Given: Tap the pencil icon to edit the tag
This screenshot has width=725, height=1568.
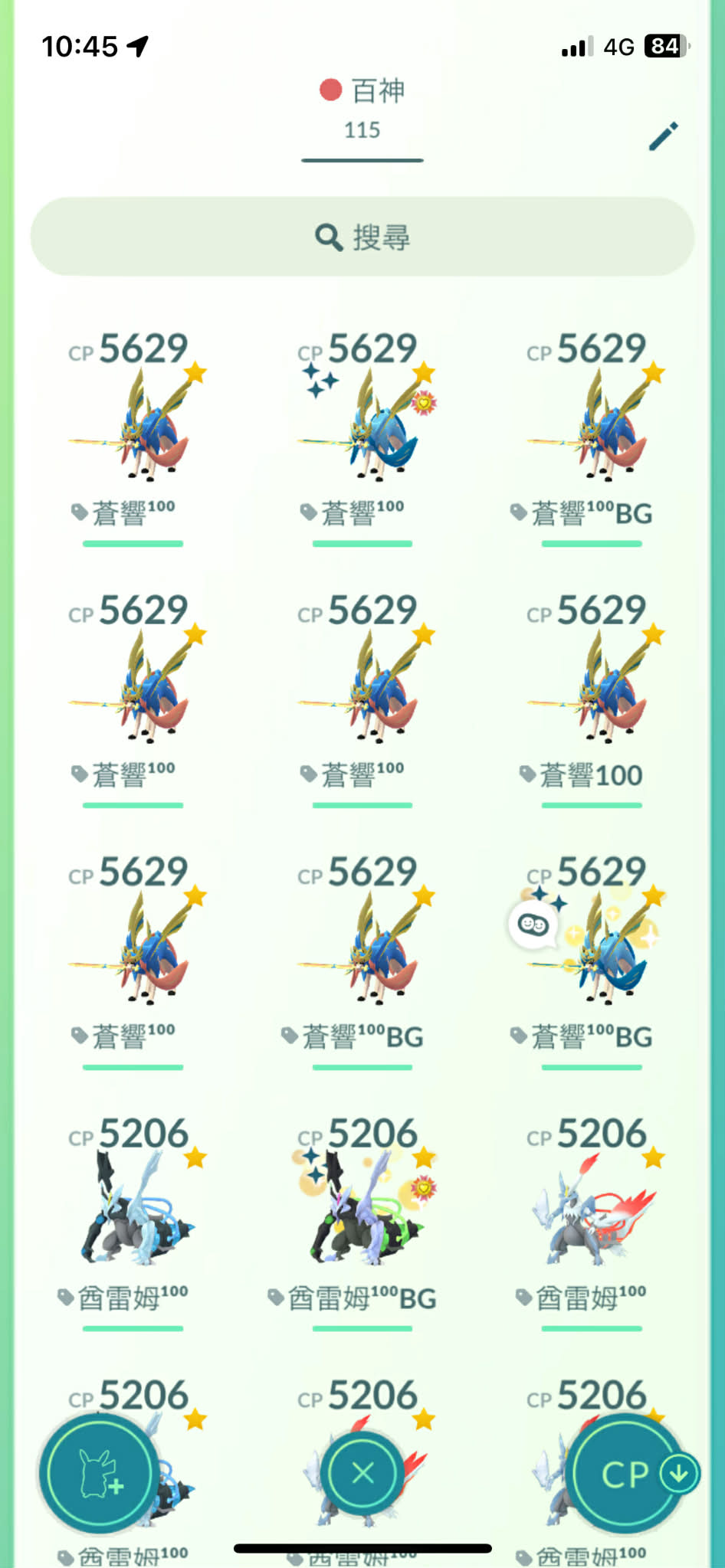Looking at the screenshot, I should point(663,136).
